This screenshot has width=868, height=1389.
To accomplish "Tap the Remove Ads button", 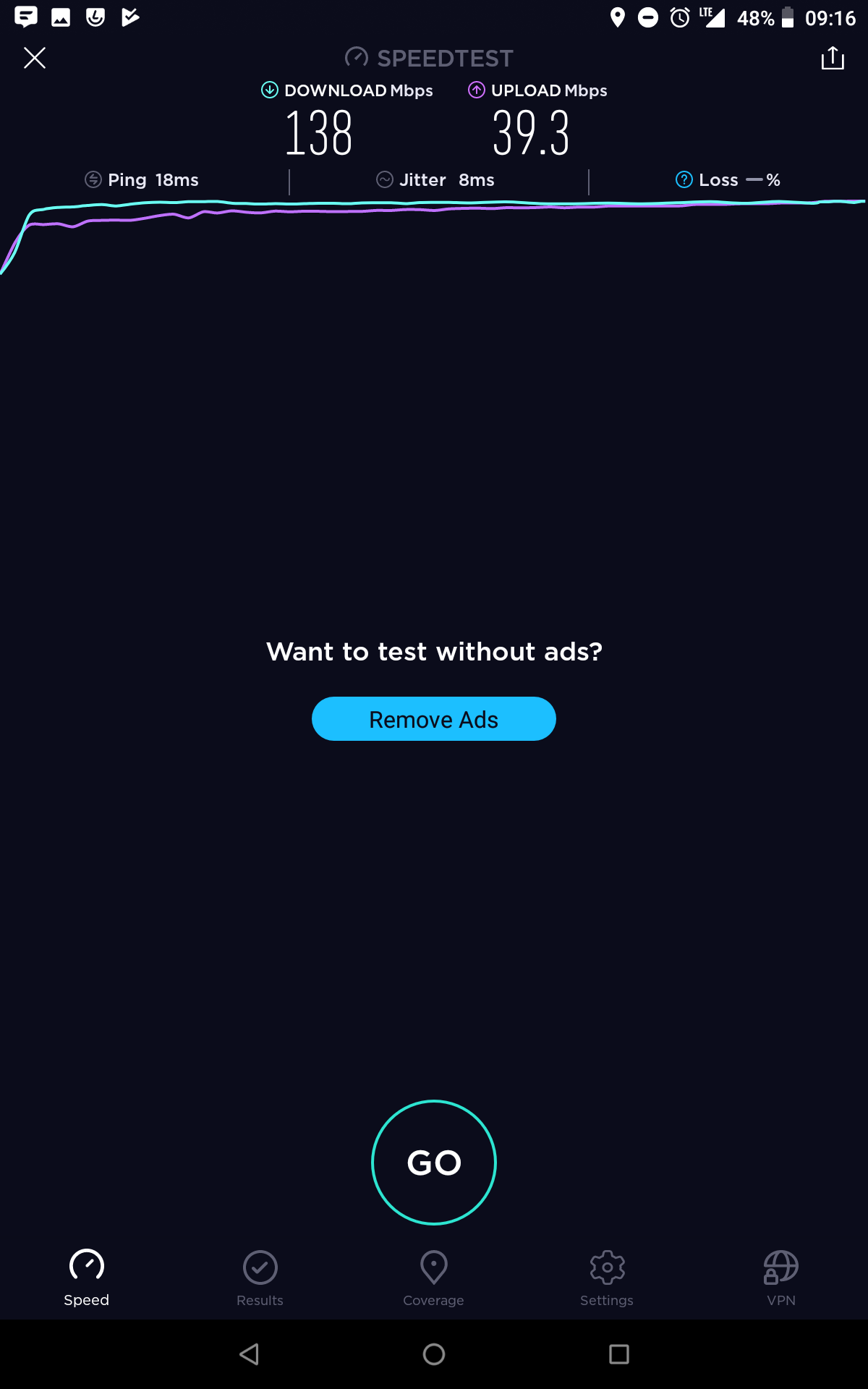I will [x=434, y=719].
